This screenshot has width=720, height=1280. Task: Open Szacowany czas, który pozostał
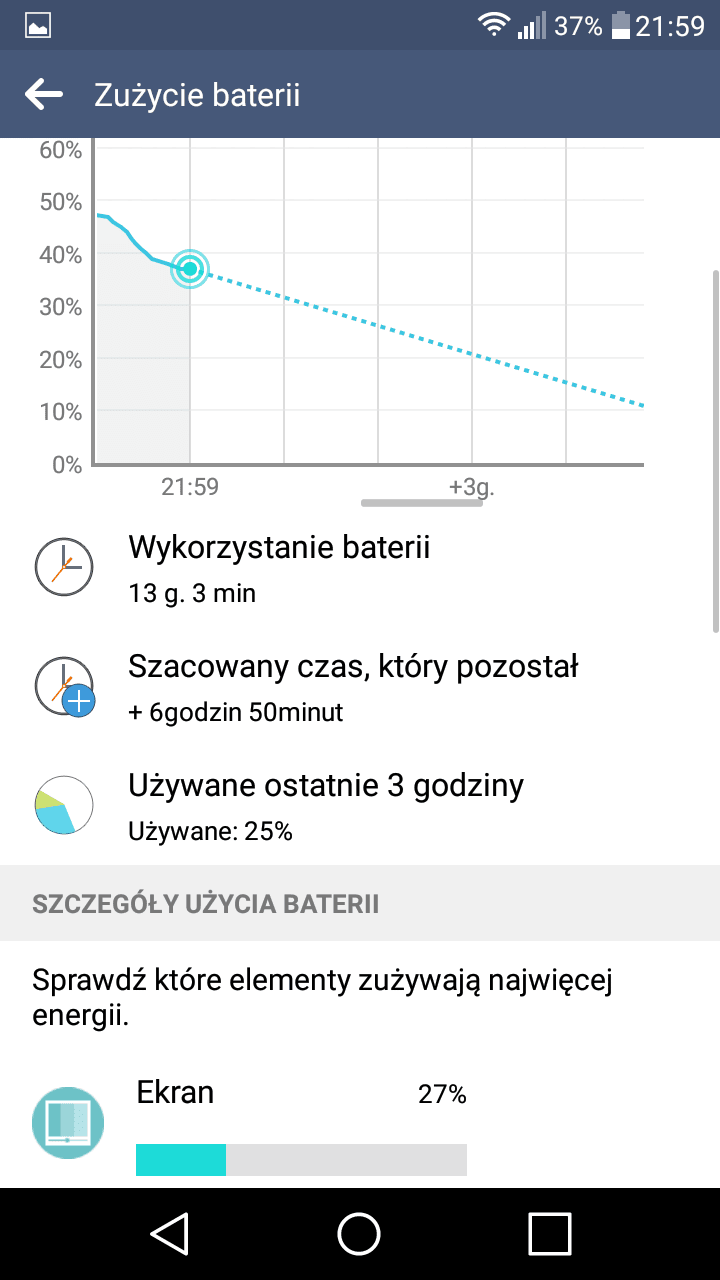(360, 687)
